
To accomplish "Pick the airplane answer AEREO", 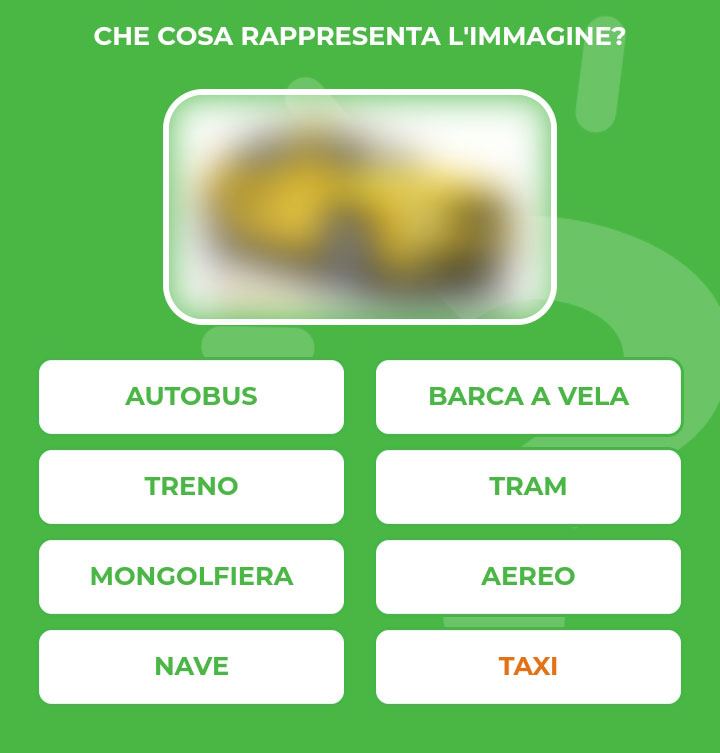I will [x=528, y=576].
